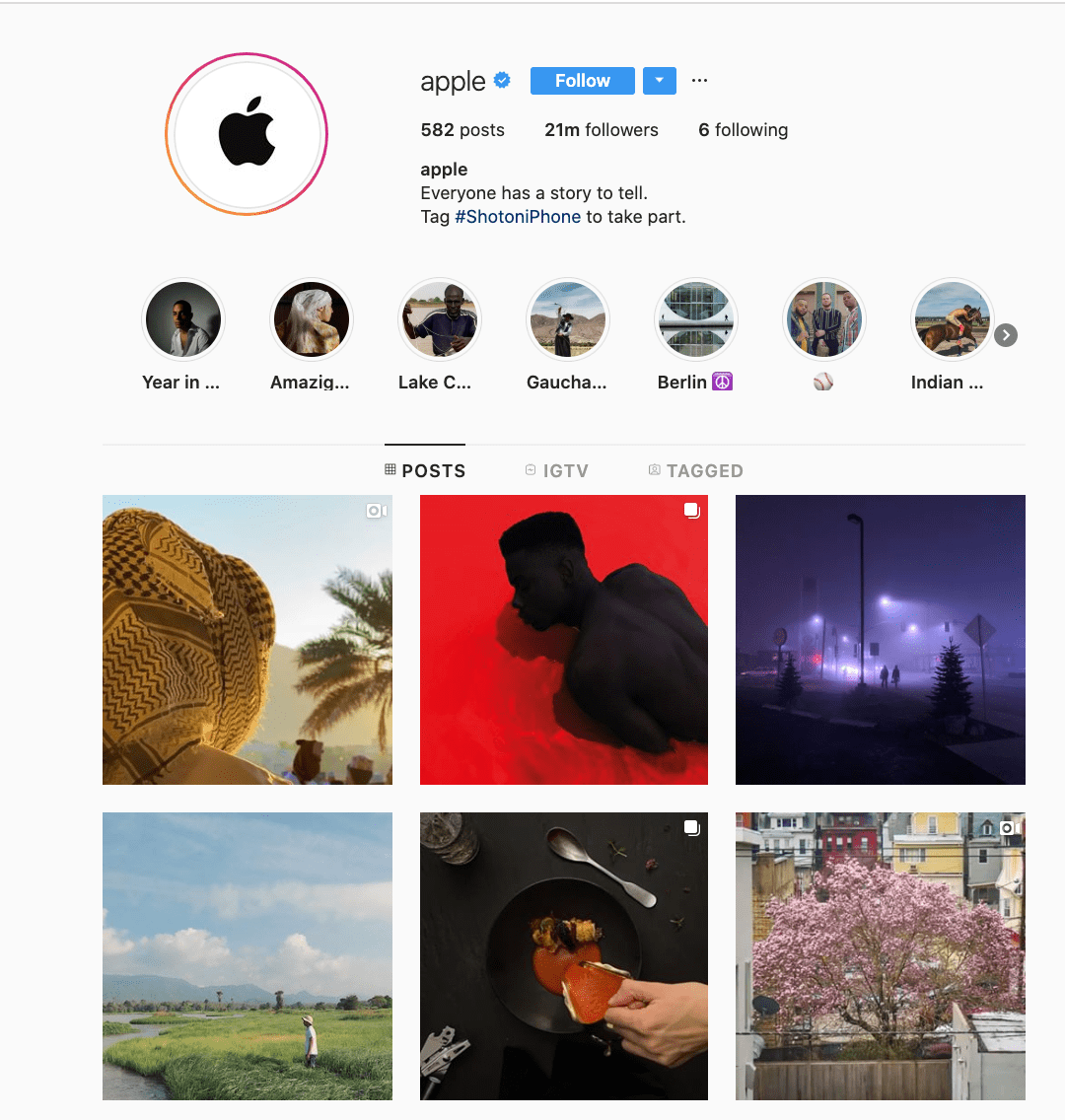View apple's profile picture story

point(247,134)
